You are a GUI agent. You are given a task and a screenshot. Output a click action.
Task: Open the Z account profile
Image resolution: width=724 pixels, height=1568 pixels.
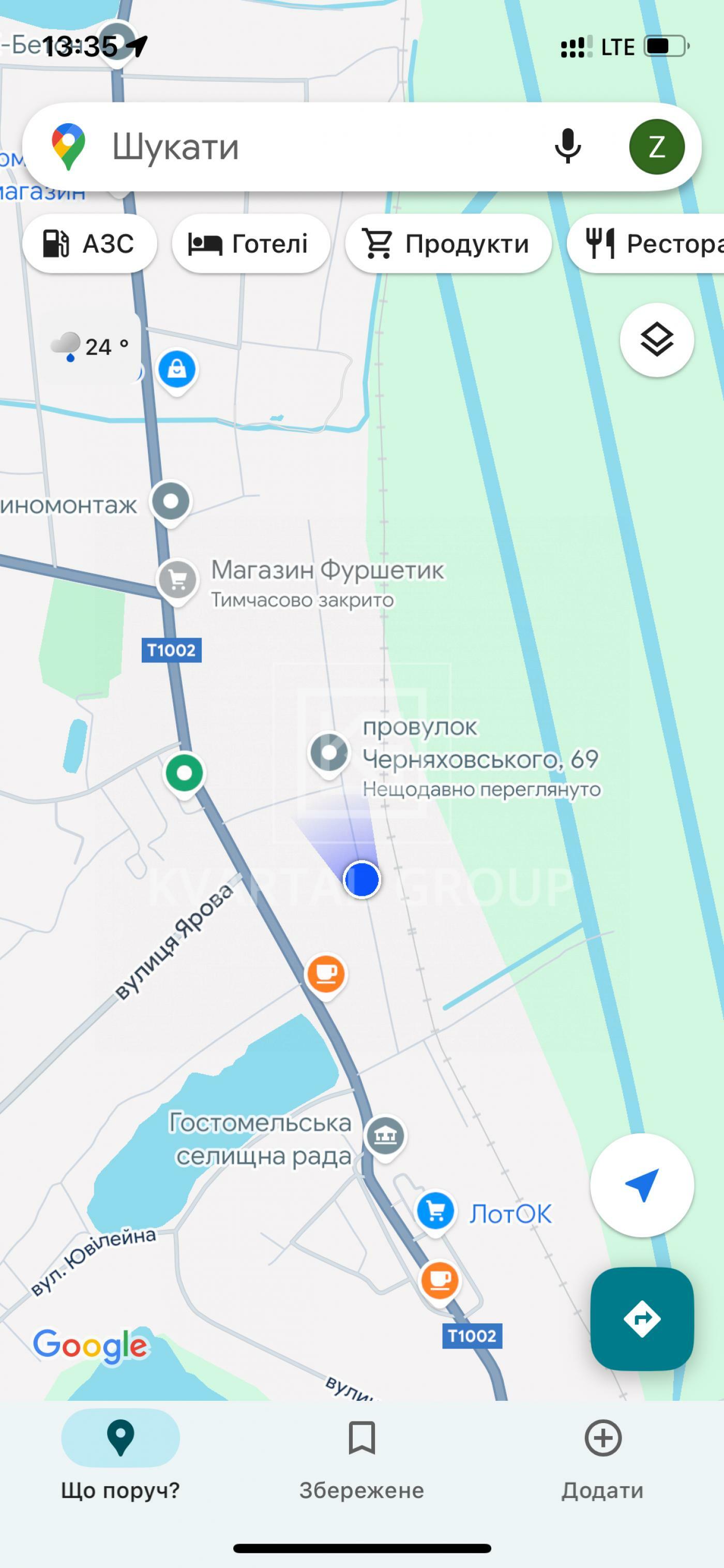(x=656, y=146)
